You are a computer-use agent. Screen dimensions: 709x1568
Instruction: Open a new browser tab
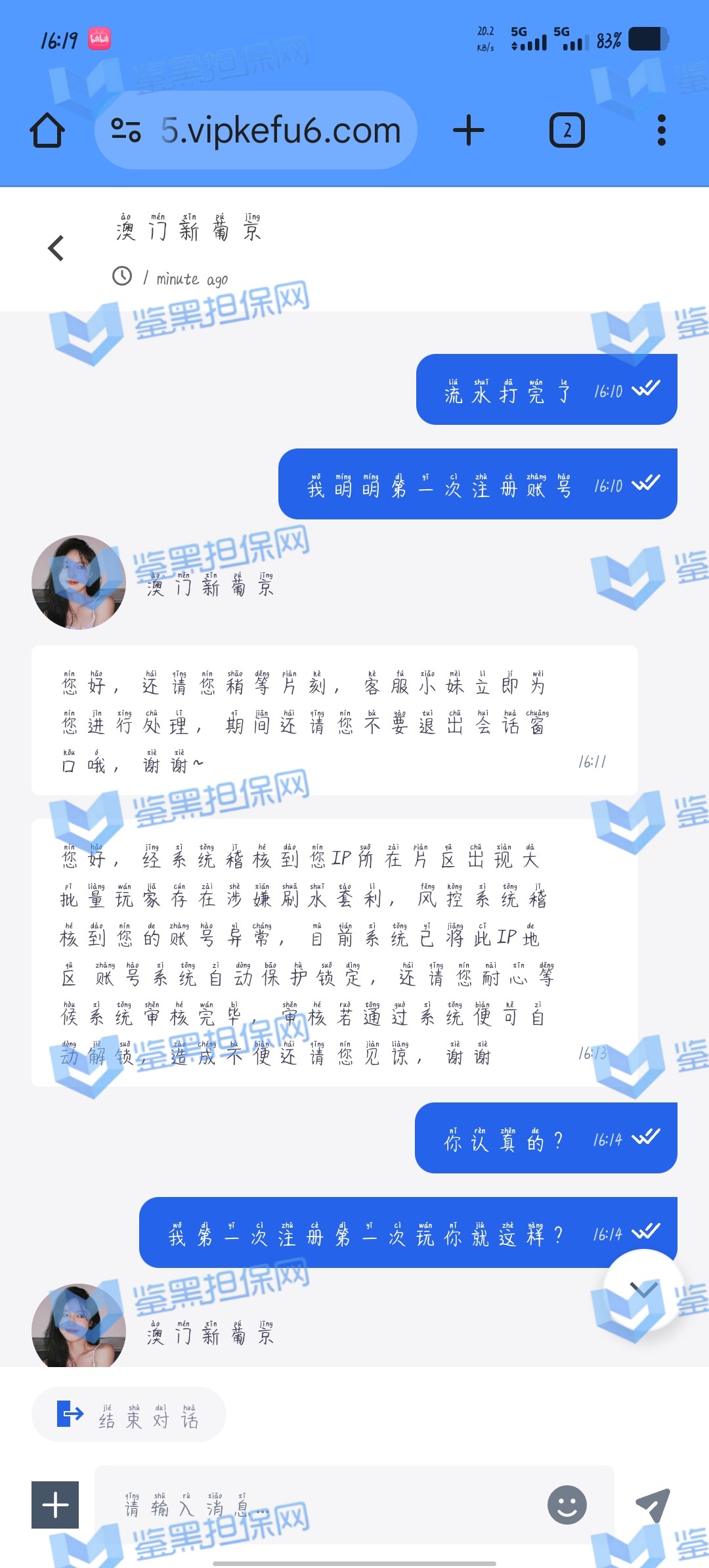tap(469, 130)
